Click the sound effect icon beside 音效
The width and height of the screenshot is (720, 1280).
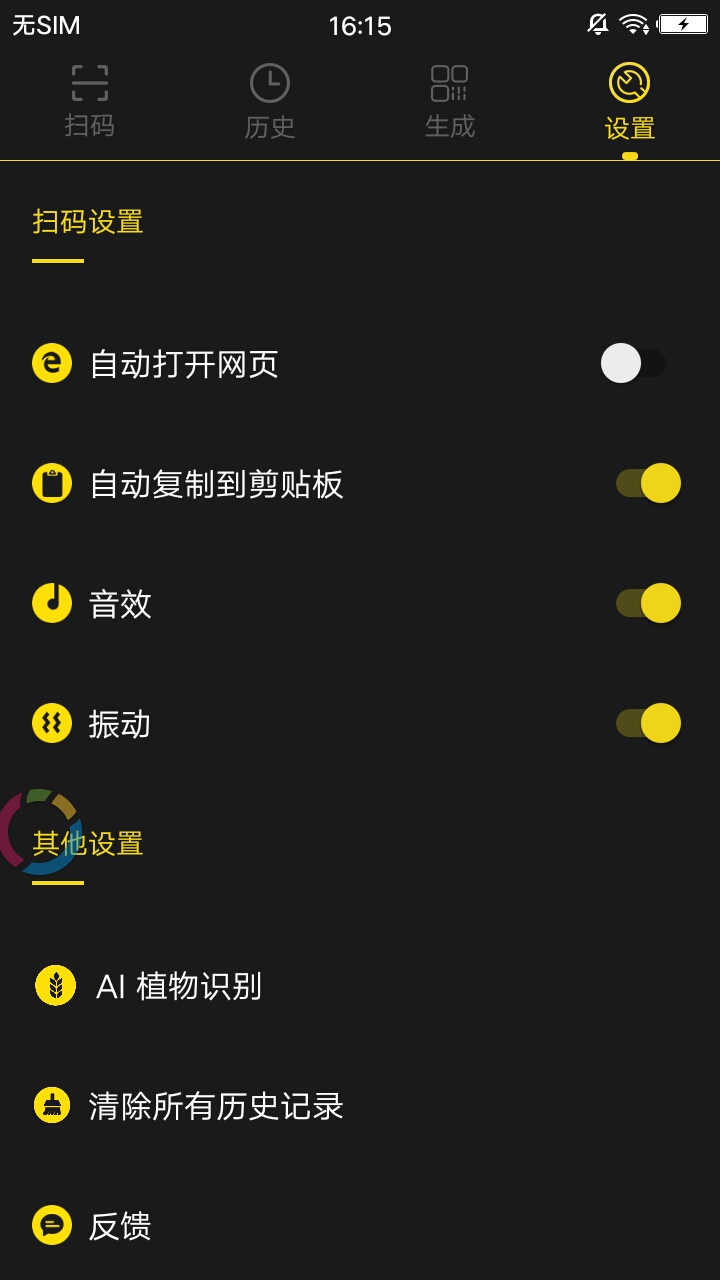point(52,603)
